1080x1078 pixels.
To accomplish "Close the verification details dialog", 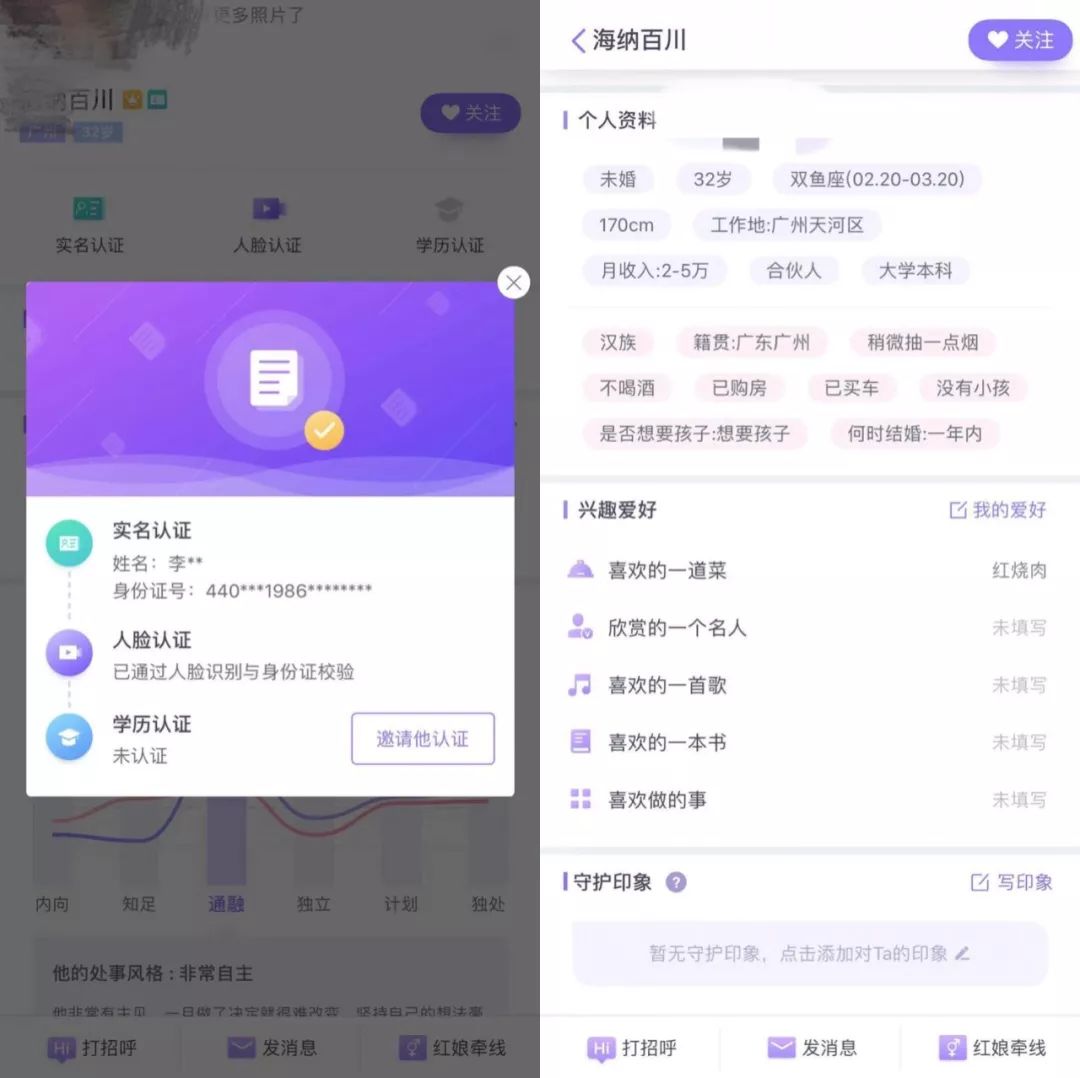I will tap(513, 283).
